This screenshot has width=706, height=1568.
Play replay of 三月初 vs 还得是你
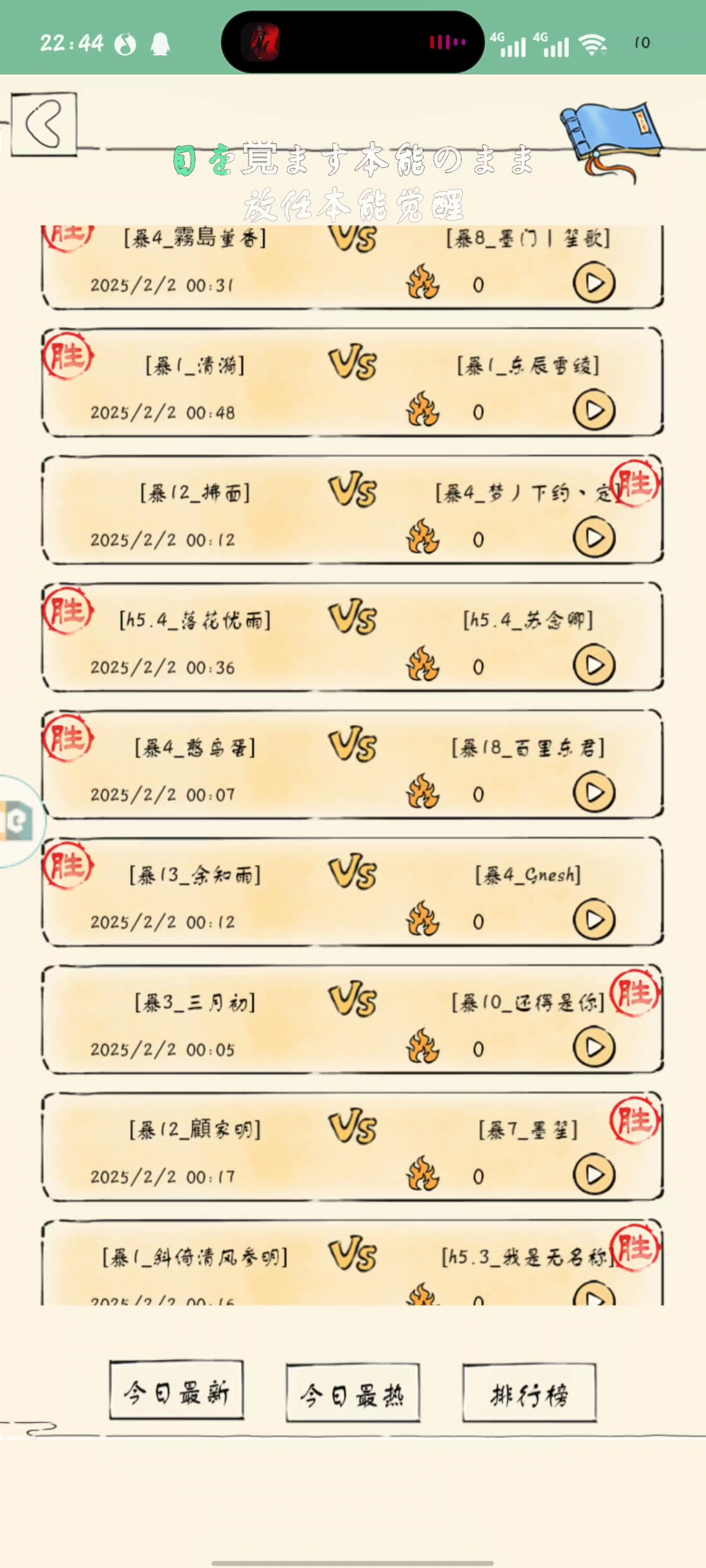pos(594,1047)
